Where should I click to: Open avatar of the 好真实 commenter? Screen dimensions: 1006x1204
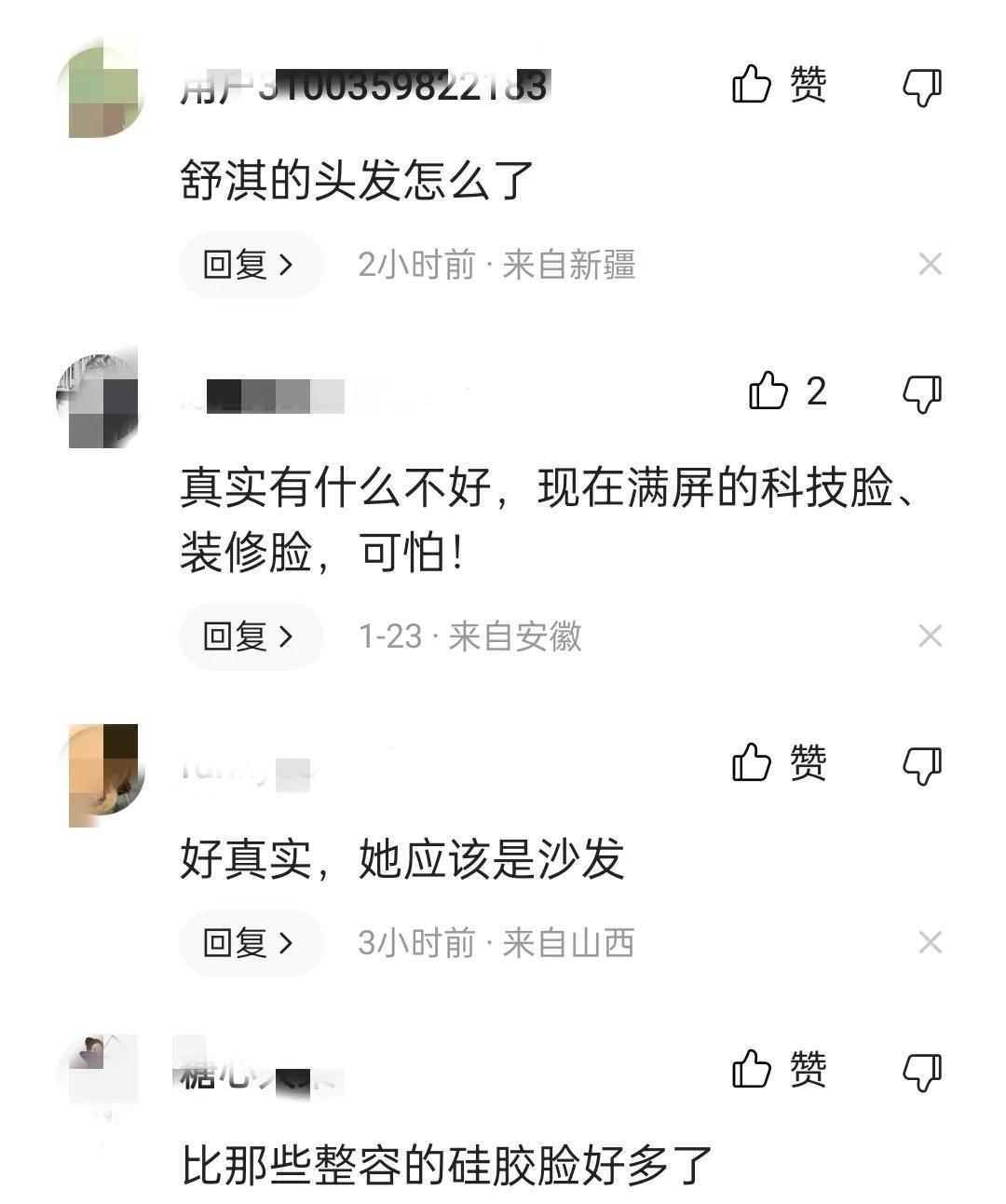(104, 773)
